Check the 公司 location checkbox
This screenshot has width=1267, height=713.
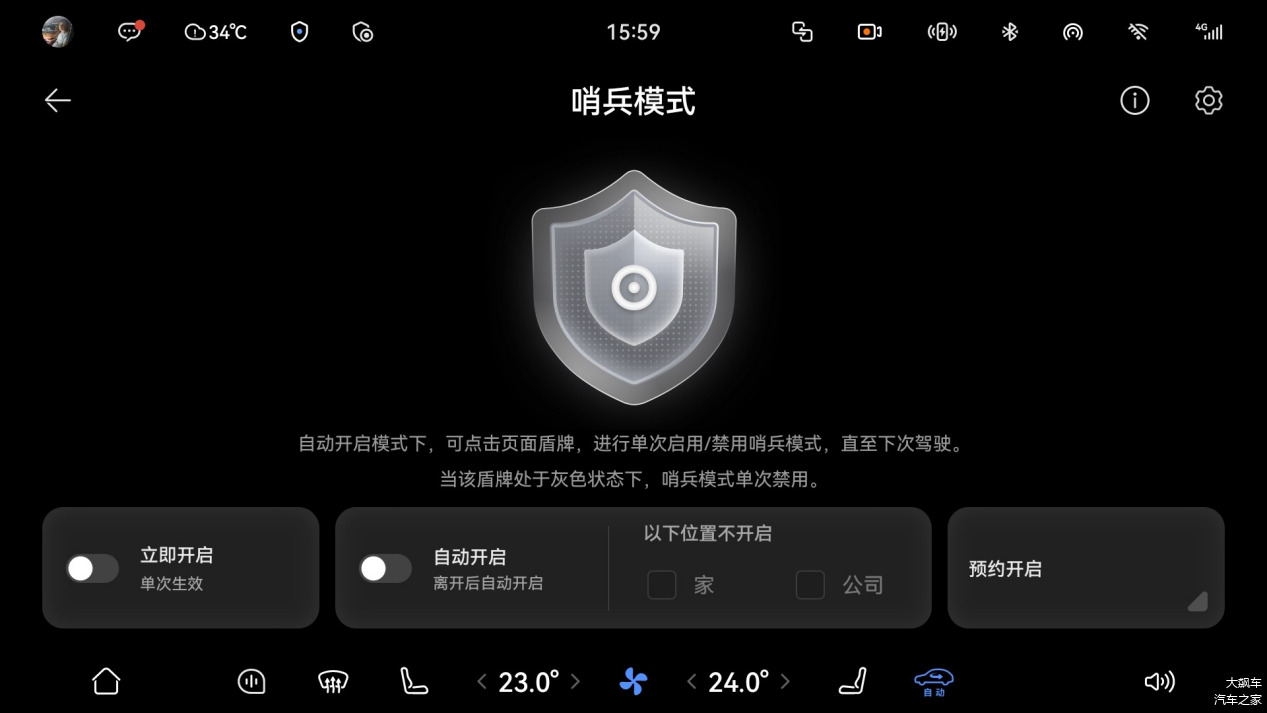(x=810, y=585)
